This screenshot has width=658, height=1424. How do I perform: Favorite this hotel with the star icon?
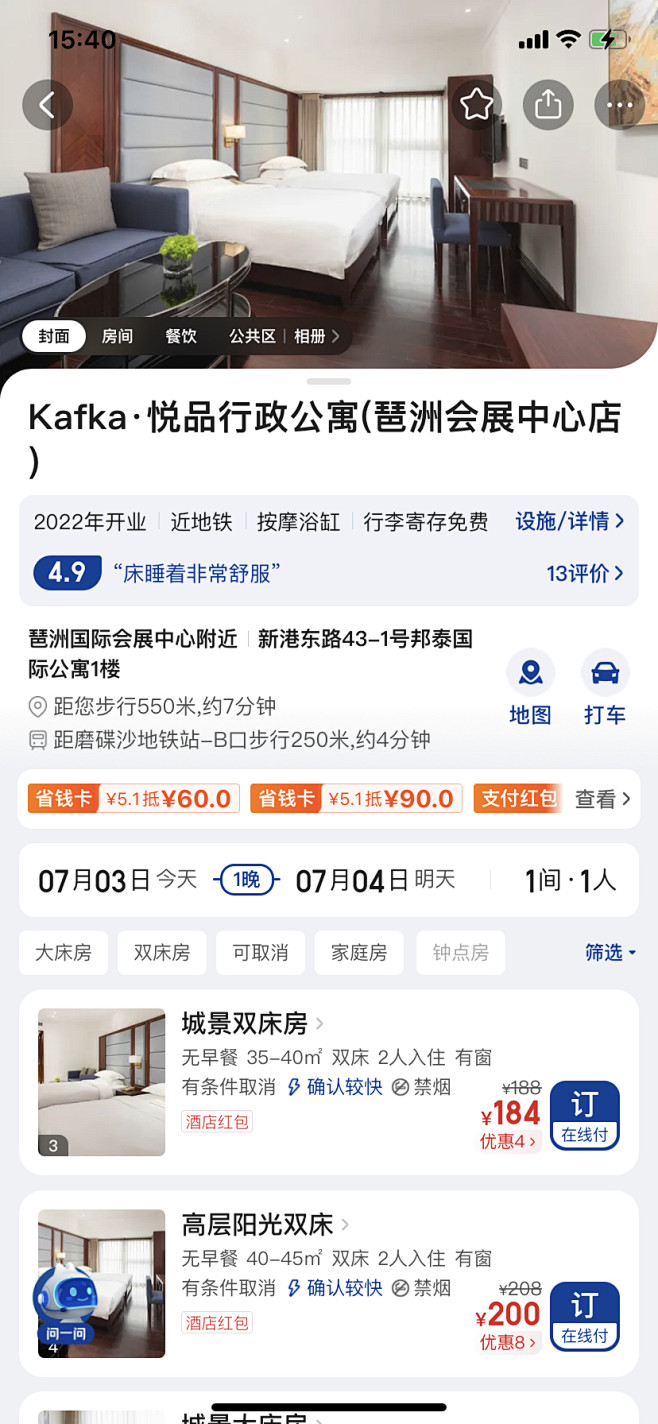pyautogui.click(x=476, y=104)
